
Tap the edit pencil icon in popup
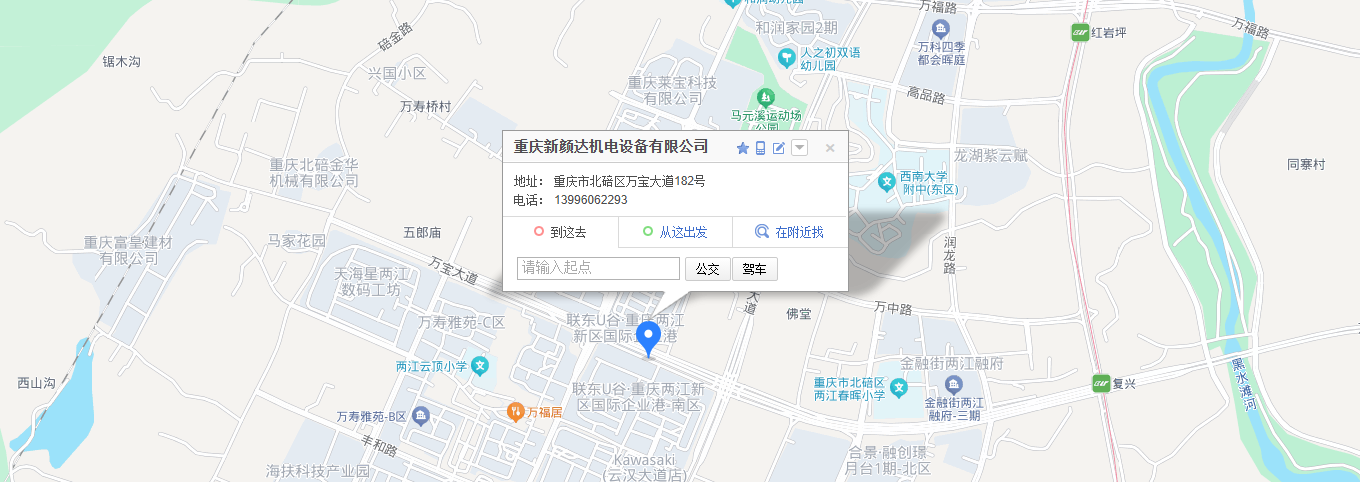(779, 148)
